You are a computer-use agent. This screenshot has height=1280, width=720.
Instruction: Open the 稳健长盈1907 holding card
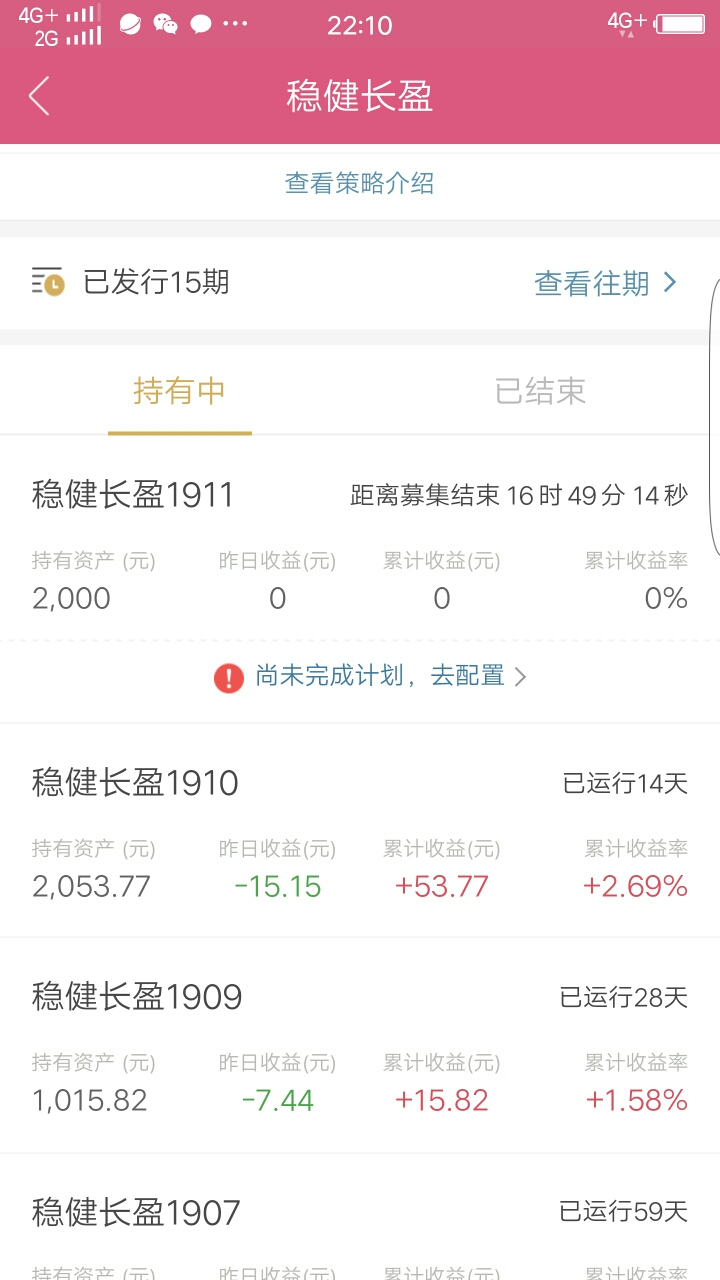[x=360, y=1218]
